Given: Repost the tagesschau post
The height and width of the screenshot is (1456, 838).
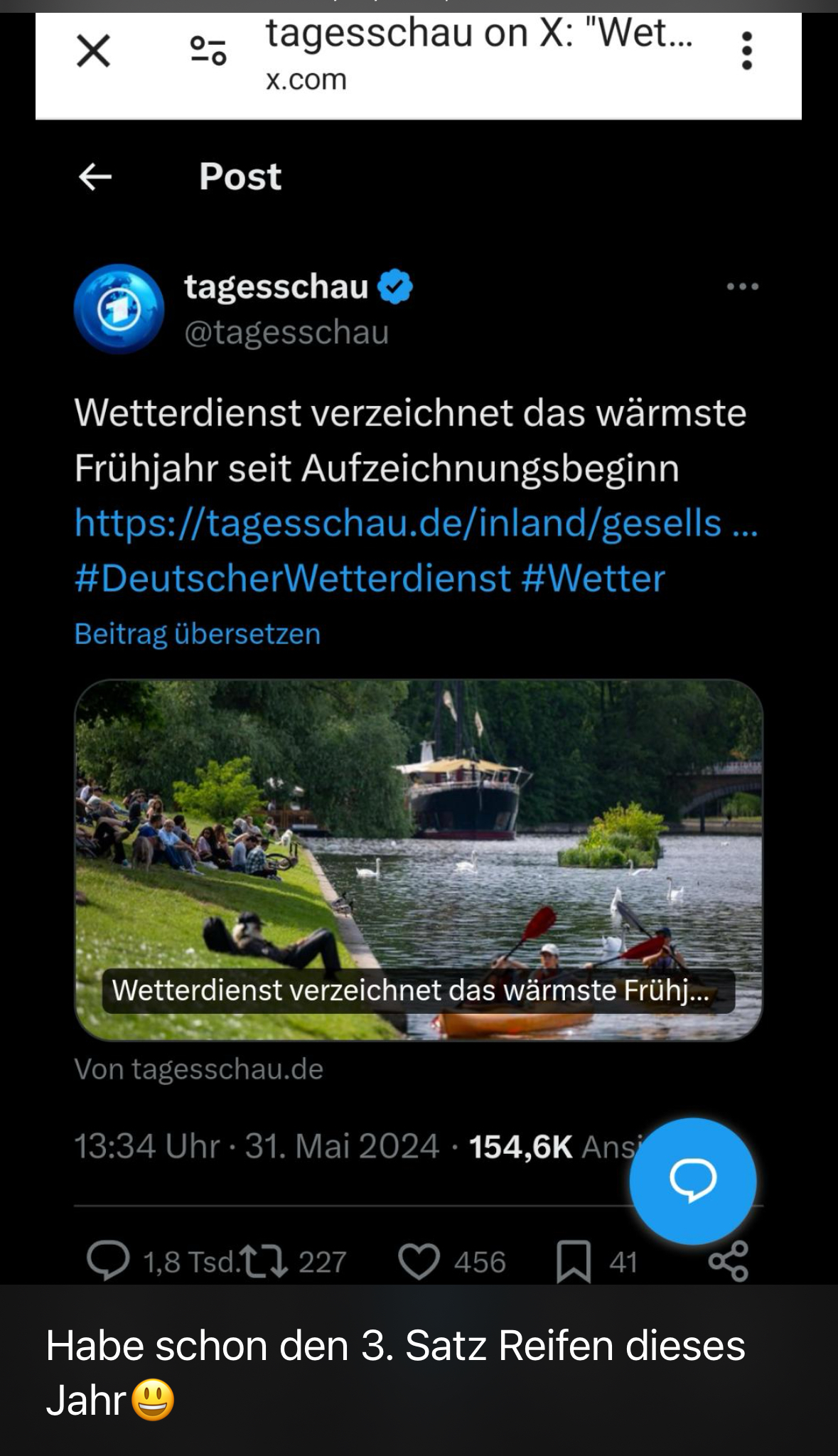Looking at the screenshot, I should click(264, 1261).
